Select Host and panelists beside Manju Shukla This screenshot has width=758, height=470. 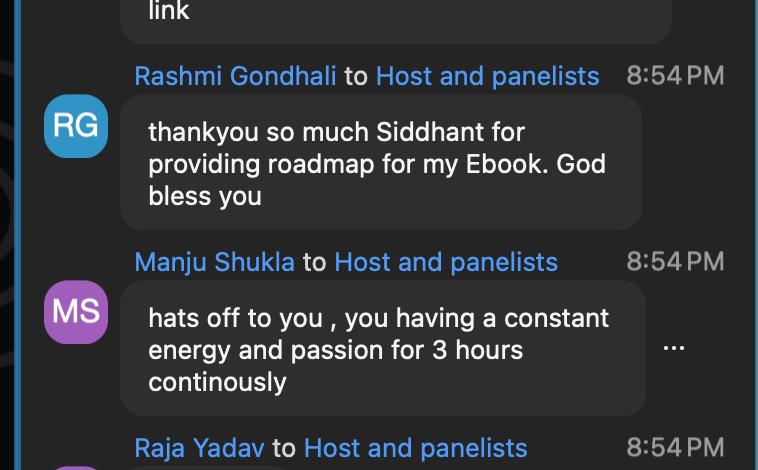coord(445,262)
